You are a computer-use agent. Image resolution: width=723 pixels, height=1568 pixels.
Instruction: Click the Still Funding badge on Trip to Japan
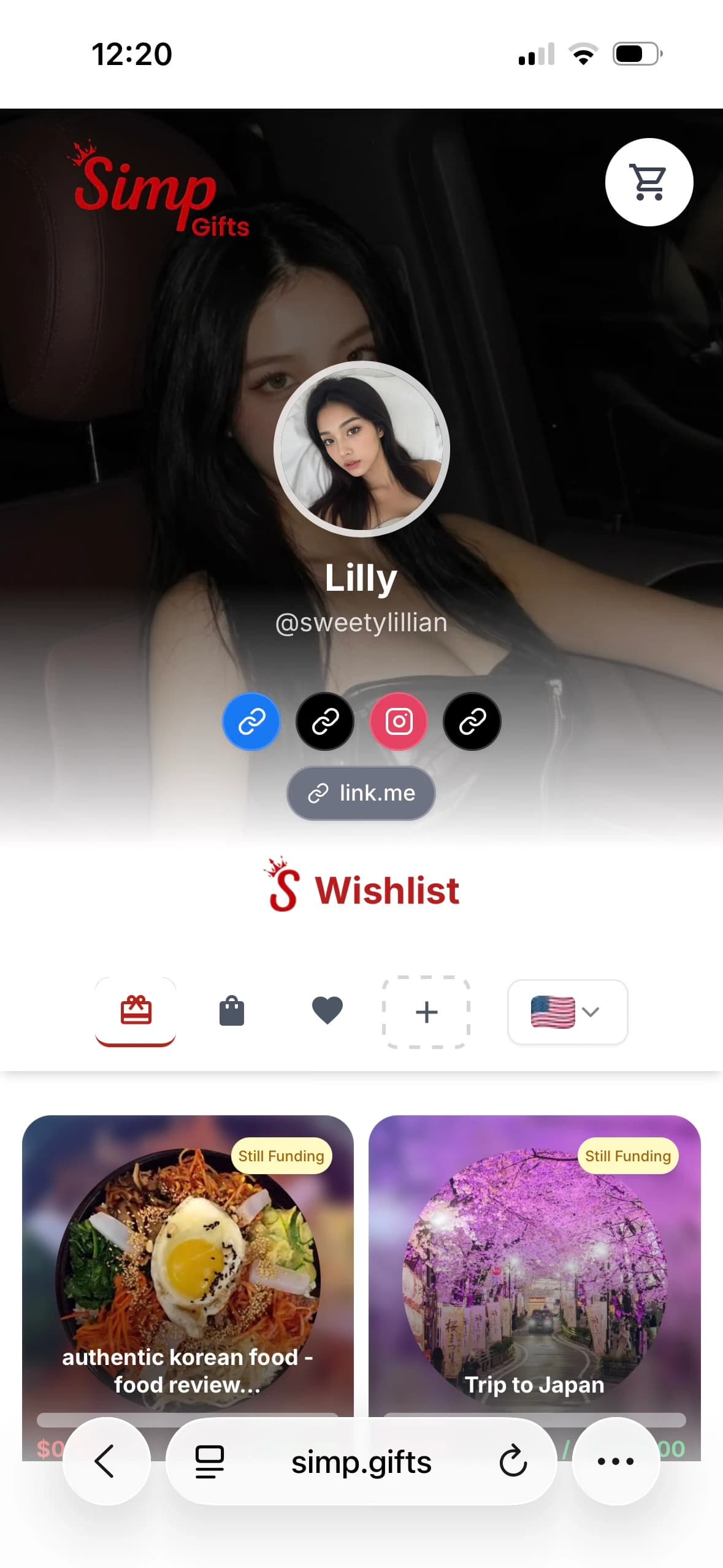(627, 1156)
